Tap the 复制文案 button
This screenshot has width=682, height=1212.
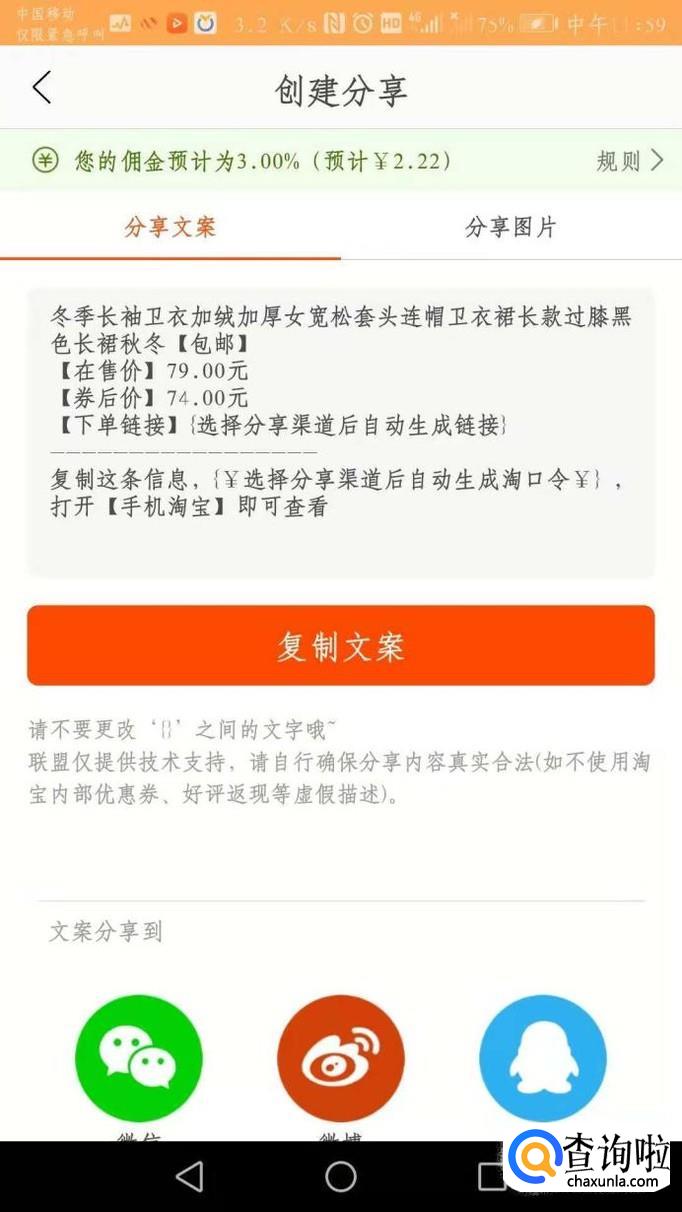click(341, 645)
